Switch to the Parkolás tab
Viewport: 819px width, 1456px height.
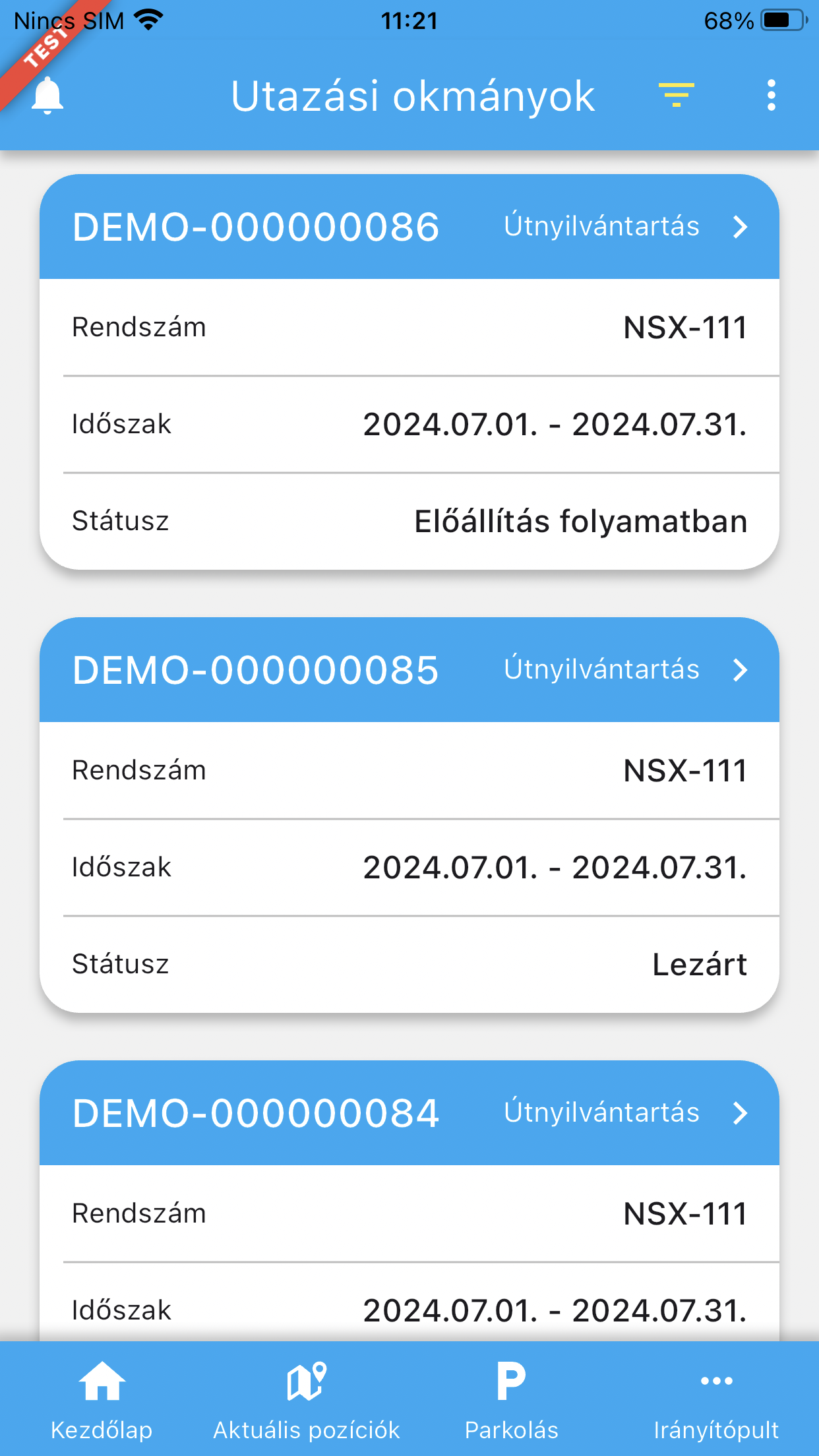511,1399
